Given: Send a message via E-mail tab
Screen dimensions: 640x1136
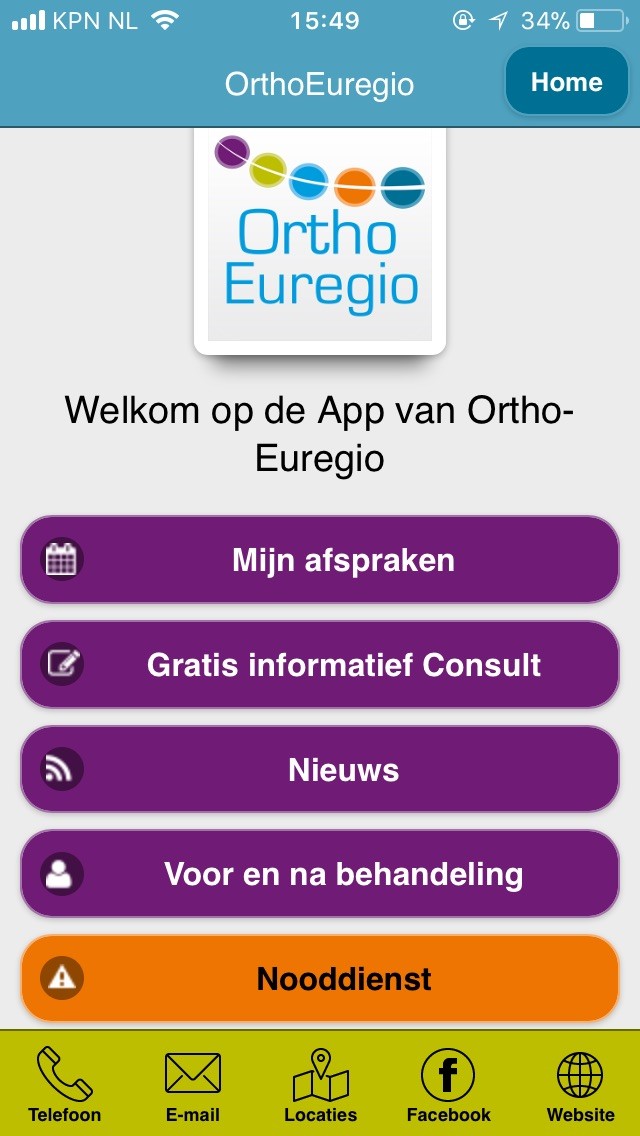Looking at the screenshot, I should pyautogui.click(x=192, y=1084).
